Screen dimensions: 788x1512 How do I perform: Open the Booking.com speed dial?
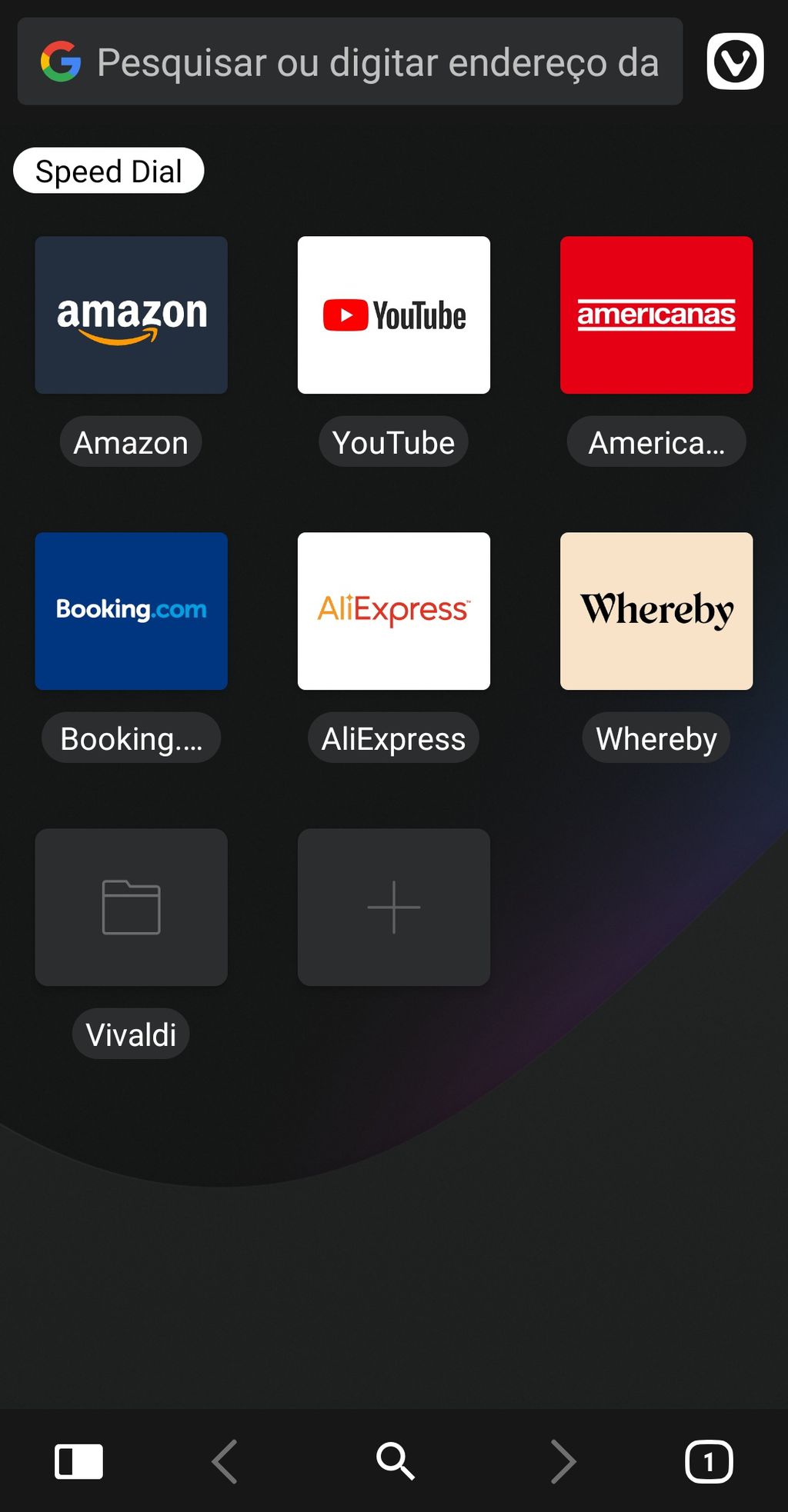132,611
